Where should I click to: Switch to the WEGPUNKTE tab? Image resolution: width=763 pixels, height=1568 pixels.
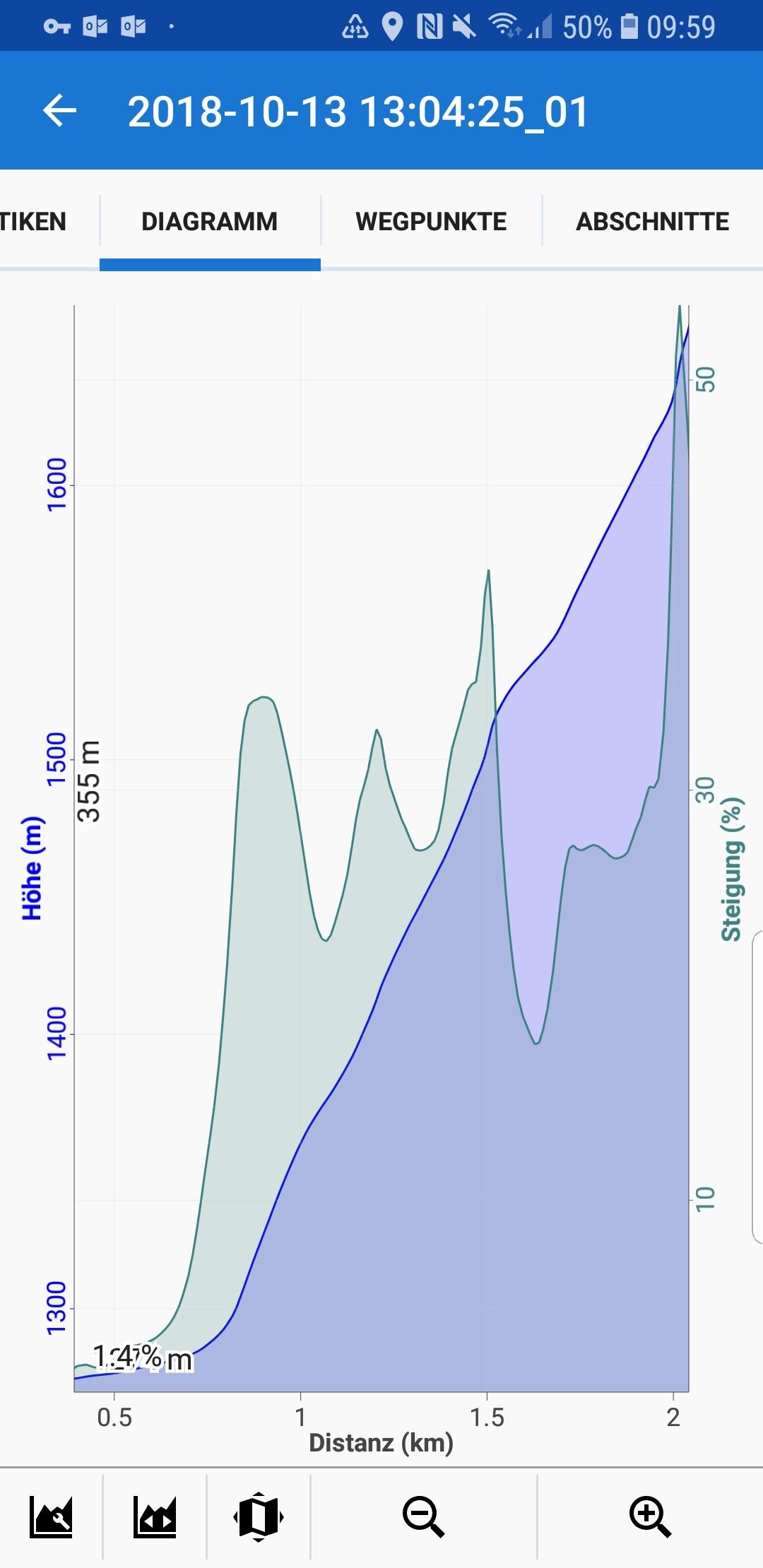[431, 222]
